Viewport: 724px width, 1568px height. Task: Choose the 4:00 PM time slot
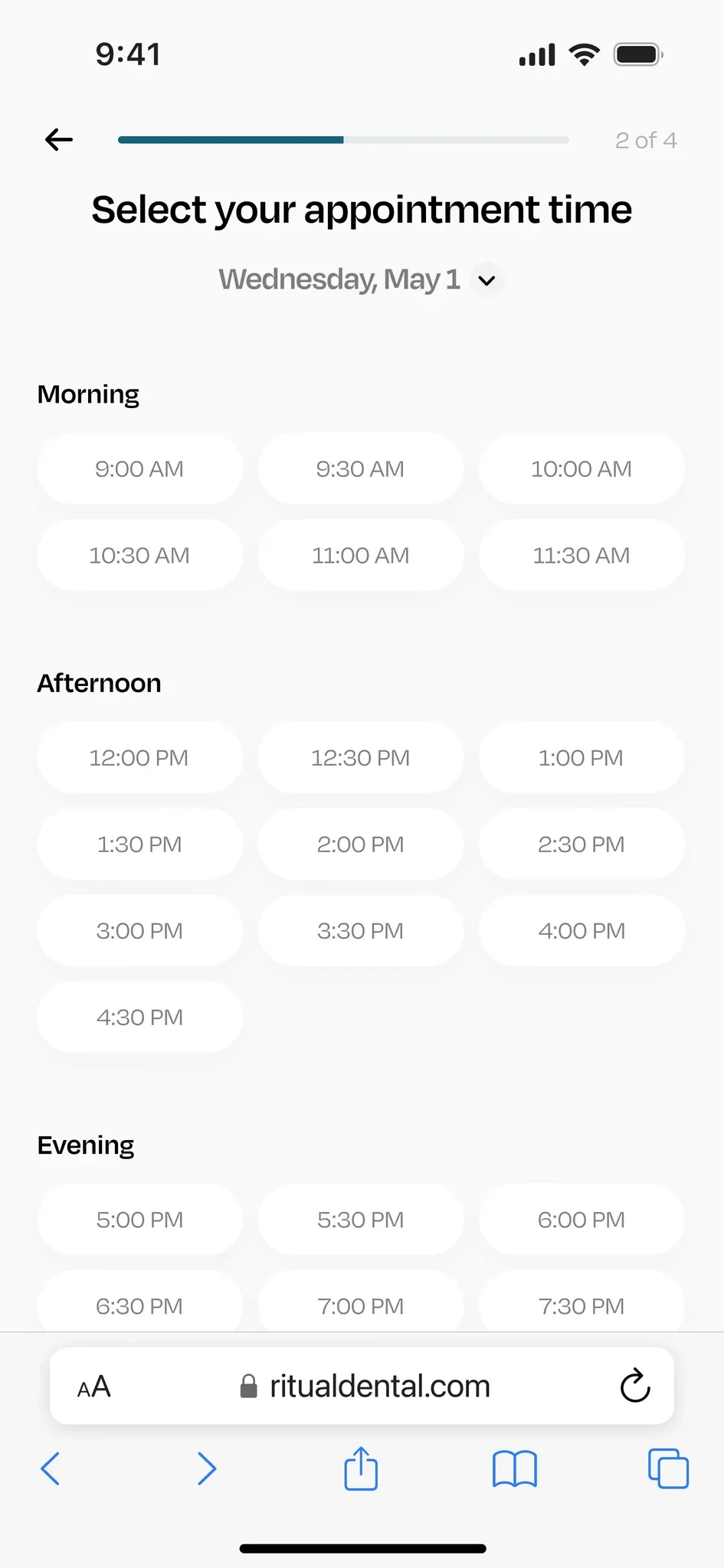[581, 931]
